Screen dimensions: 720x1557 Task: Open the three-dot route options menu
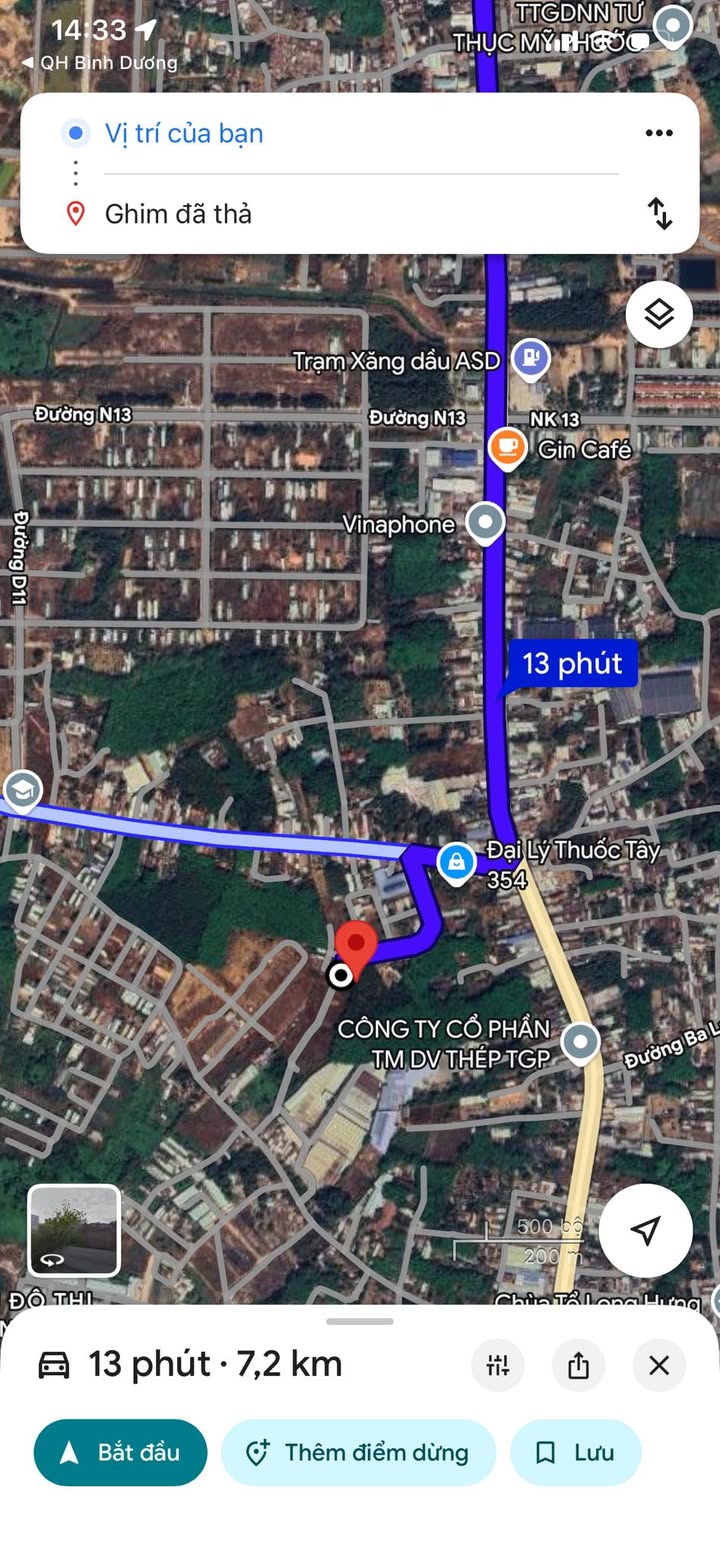(x=658, y=133)
